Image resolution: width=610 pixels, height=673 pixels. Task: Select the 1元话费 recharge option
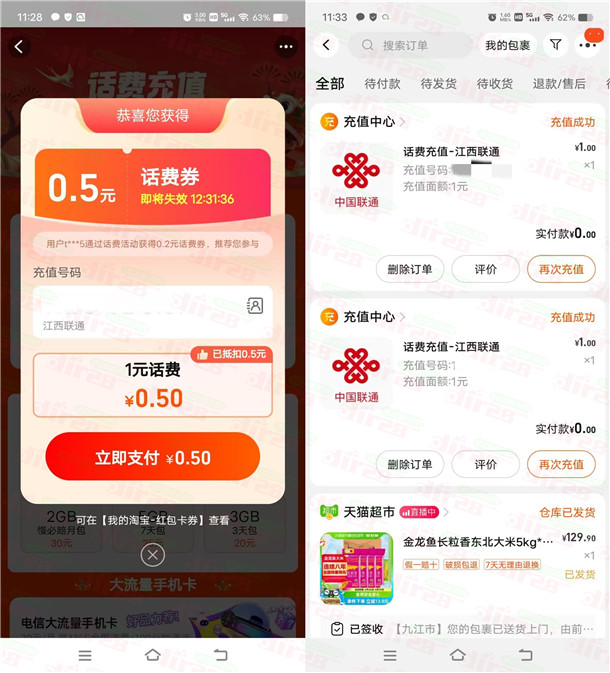[152, 384]
